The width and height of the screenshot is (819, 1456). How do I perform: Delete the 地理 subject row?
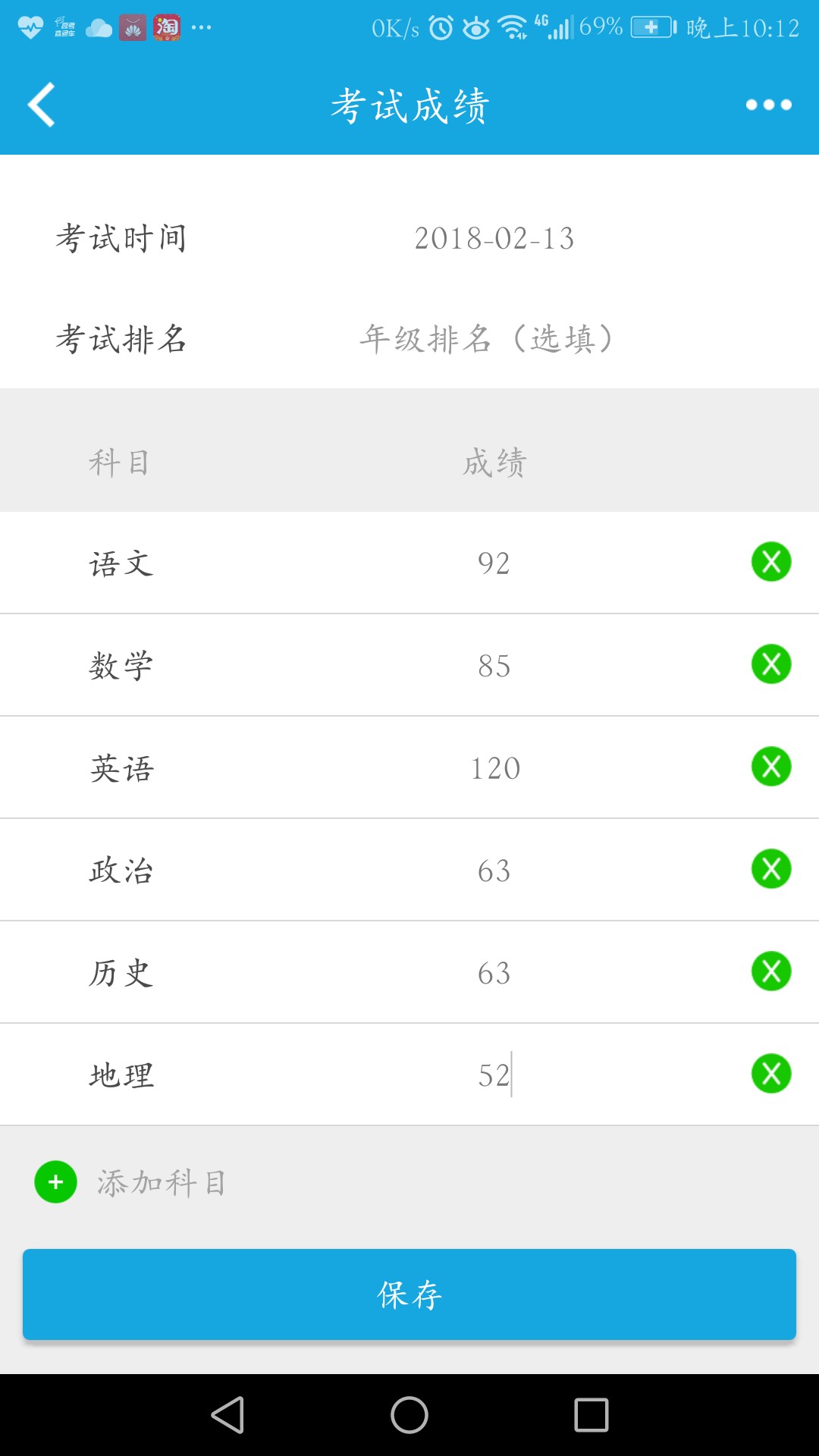(771, 1075)
